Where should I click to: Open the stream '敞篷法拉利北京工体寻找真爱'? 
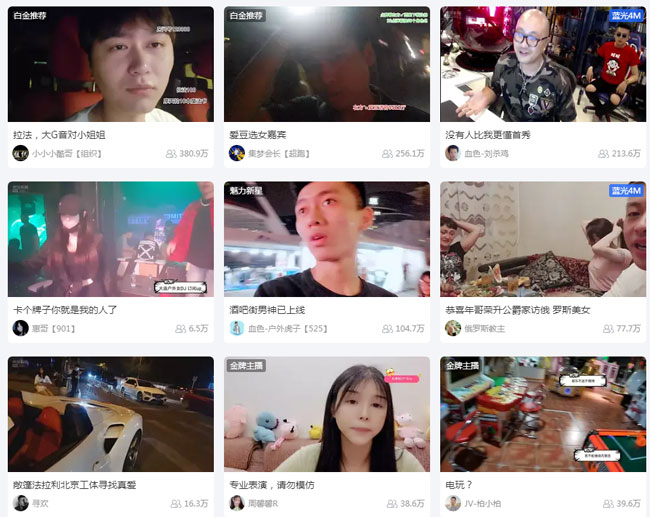pos(110,415)
